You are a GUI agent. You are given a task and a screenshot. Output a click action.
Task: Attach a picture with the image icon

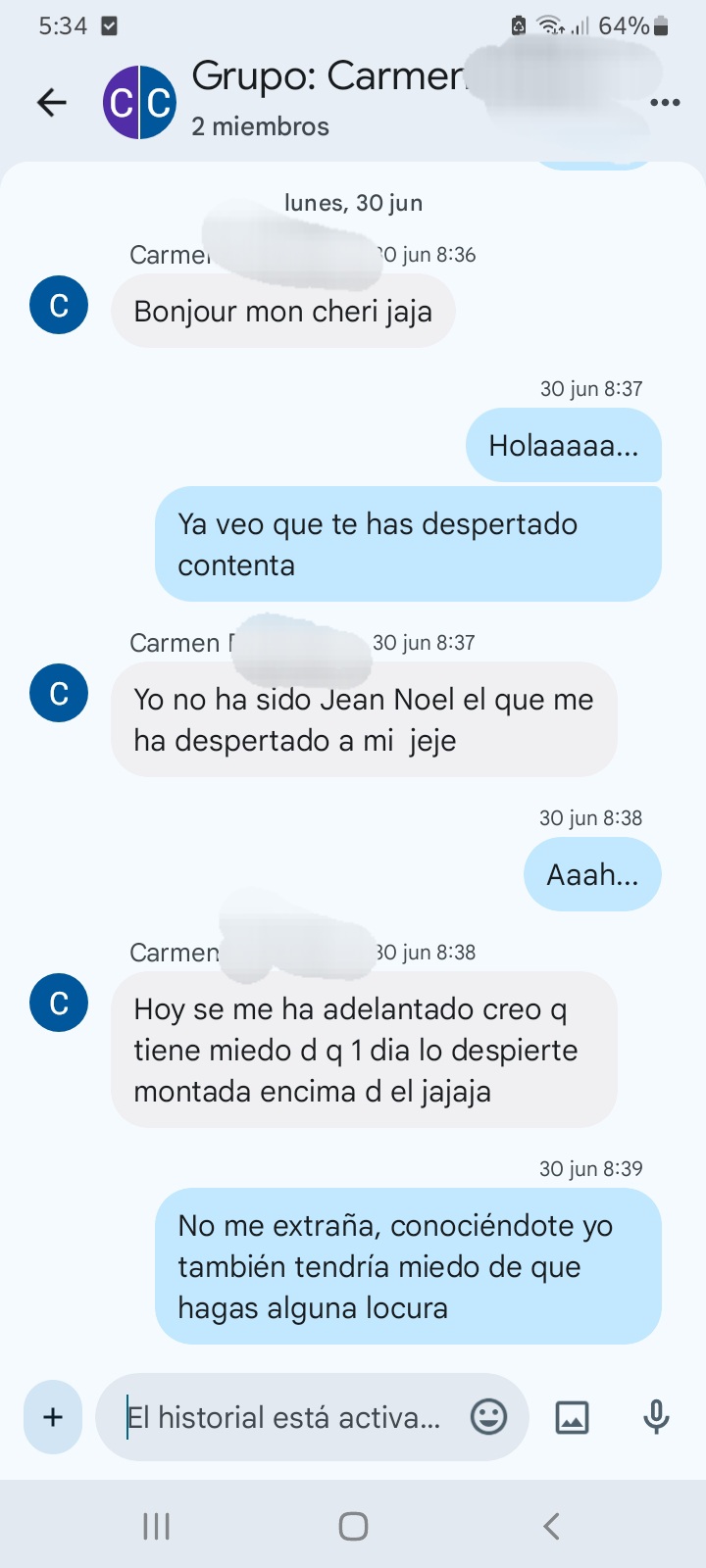pyautogui.click(x=573, y=1417)
